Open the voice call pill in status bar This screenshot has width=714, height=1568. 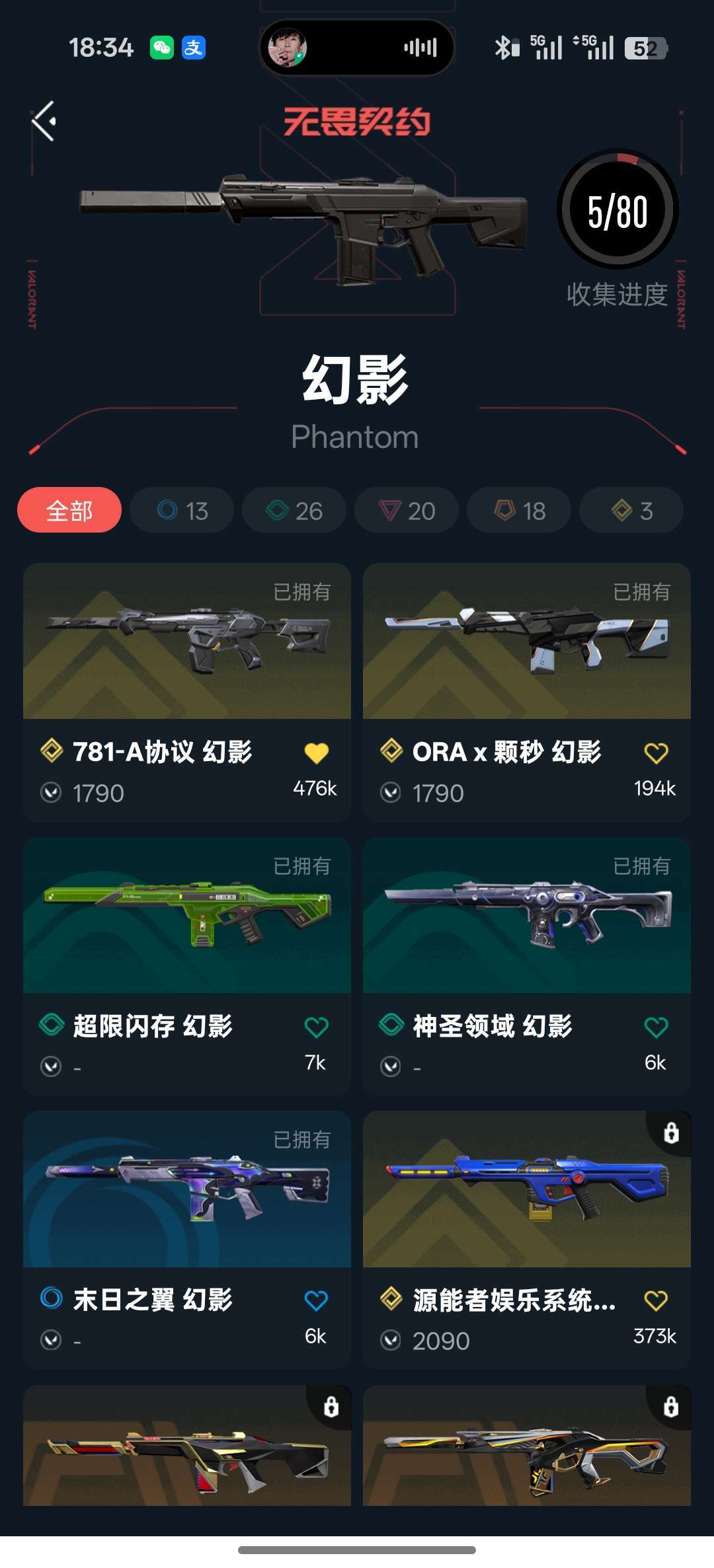click(x=356, y=48)
